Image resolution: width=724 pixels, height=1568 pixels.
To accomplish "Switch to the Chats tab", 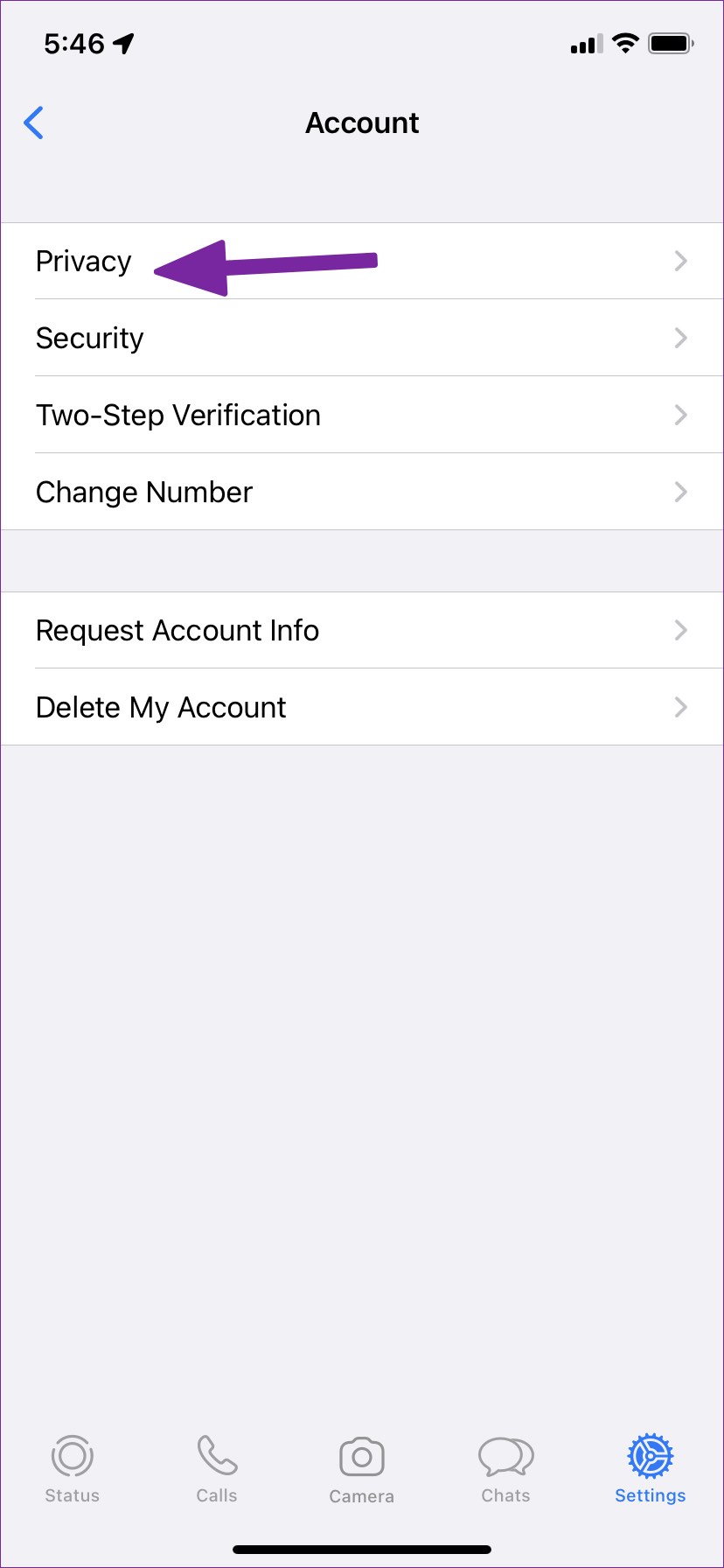I will tap(506, 1469).
